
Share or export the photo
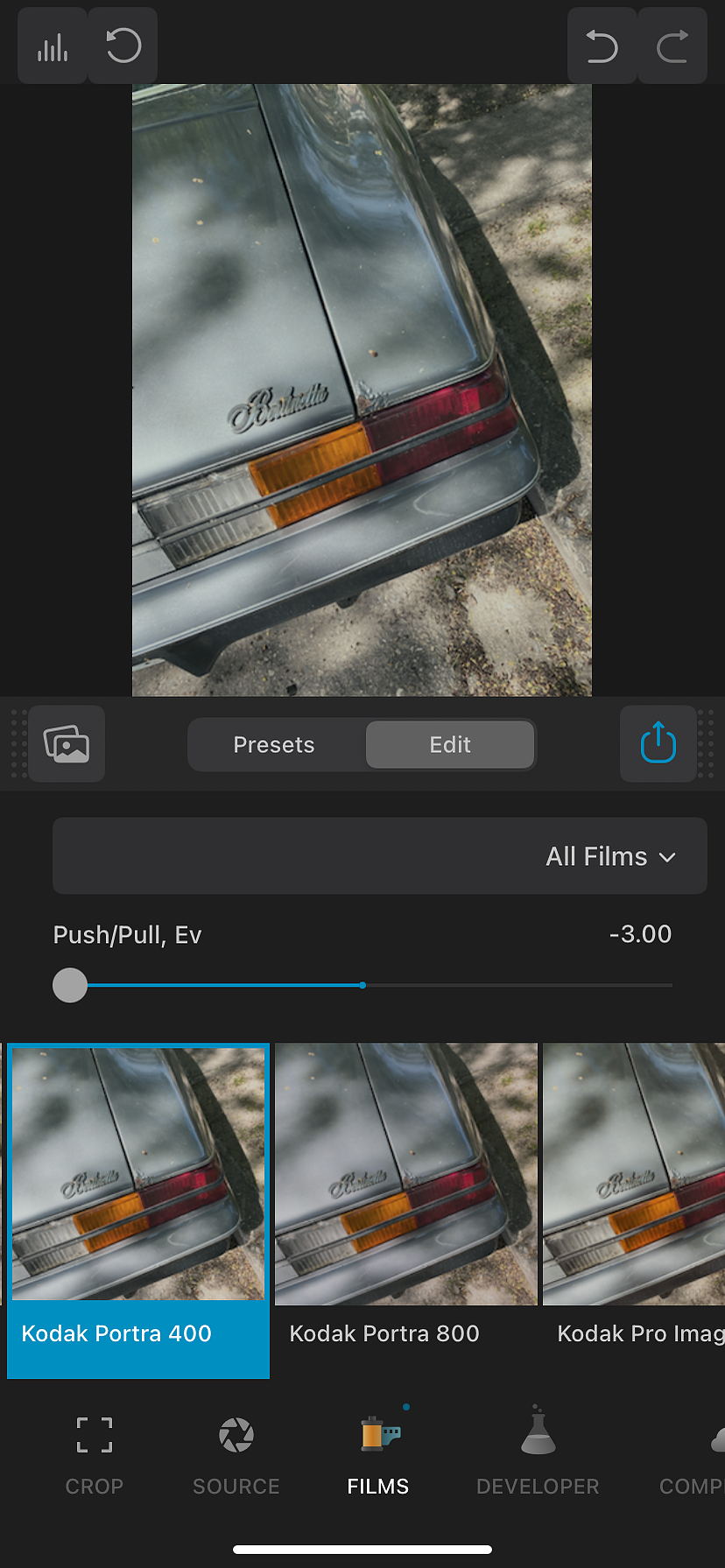pos(658,744)
